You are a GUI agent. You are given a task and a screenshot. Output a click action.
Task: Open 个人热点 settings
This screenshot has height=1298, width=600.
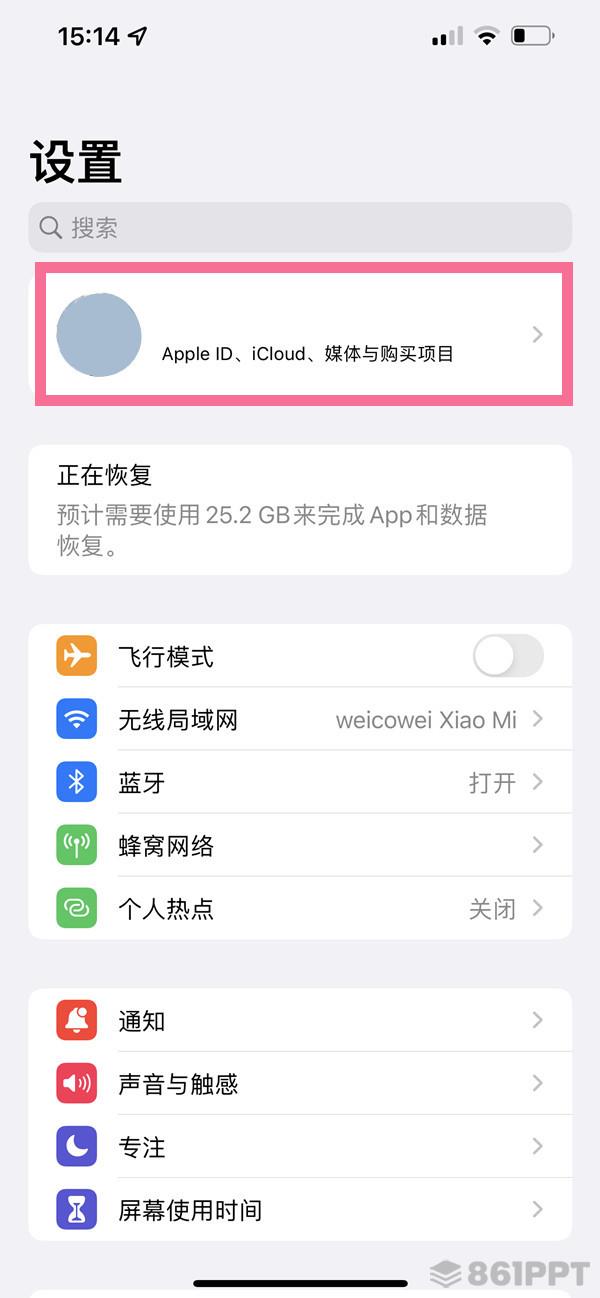300,908
